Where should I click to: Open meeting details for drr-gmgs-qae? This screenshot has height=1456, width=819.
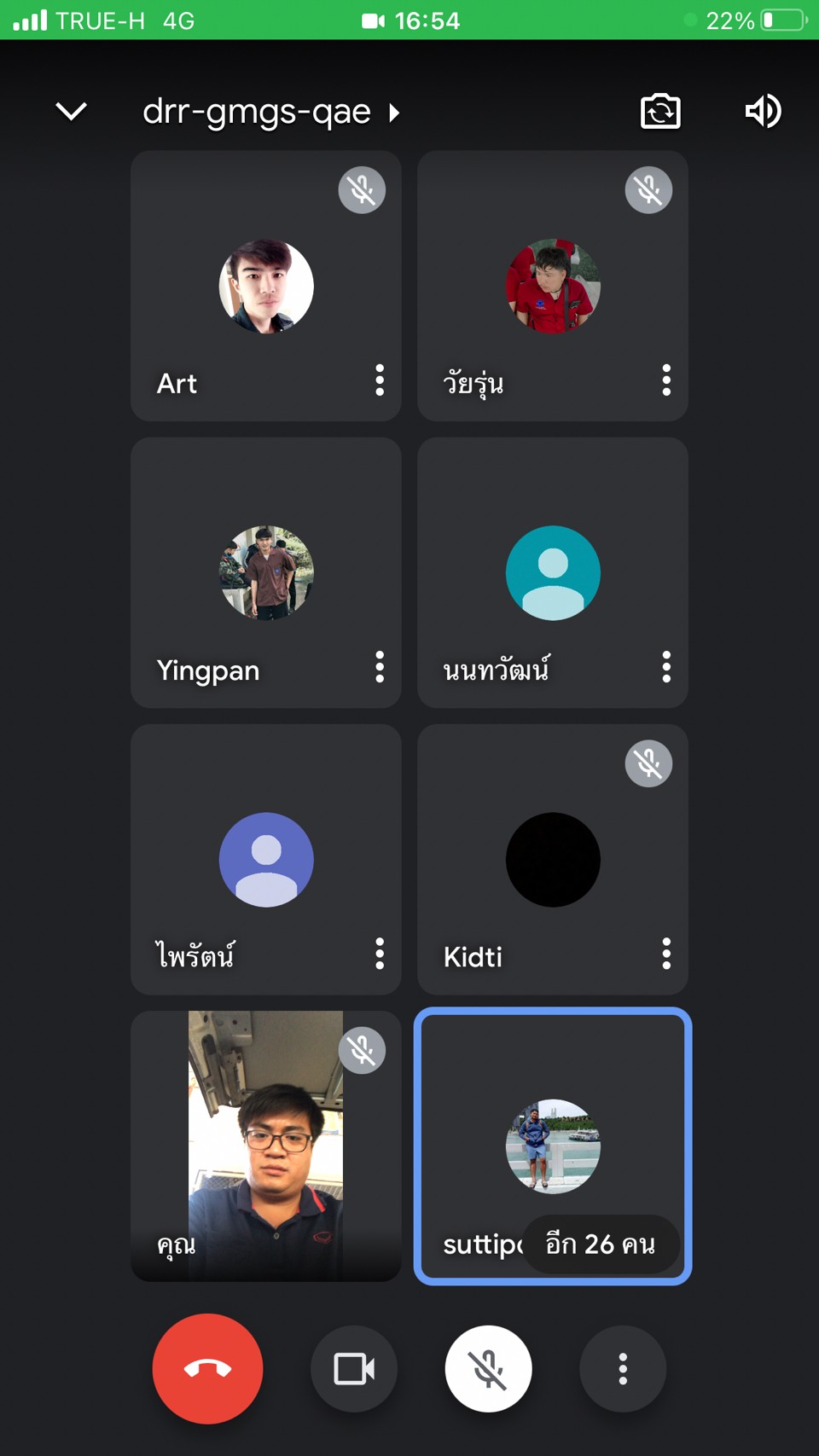click(x=271, y=112)
